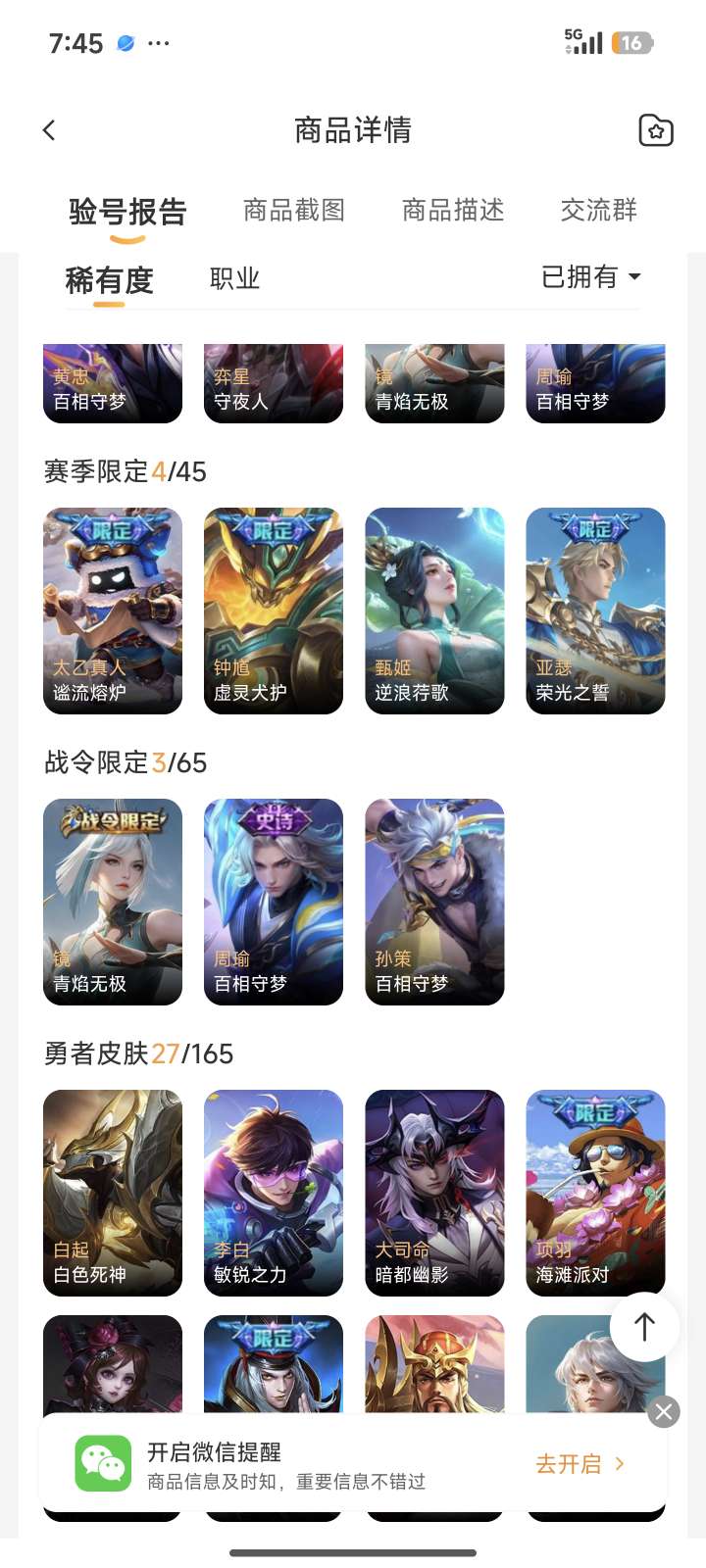View 亚瑟 荣光之誓 skin card
706x1568 pixels.
[x=595, y=610]
